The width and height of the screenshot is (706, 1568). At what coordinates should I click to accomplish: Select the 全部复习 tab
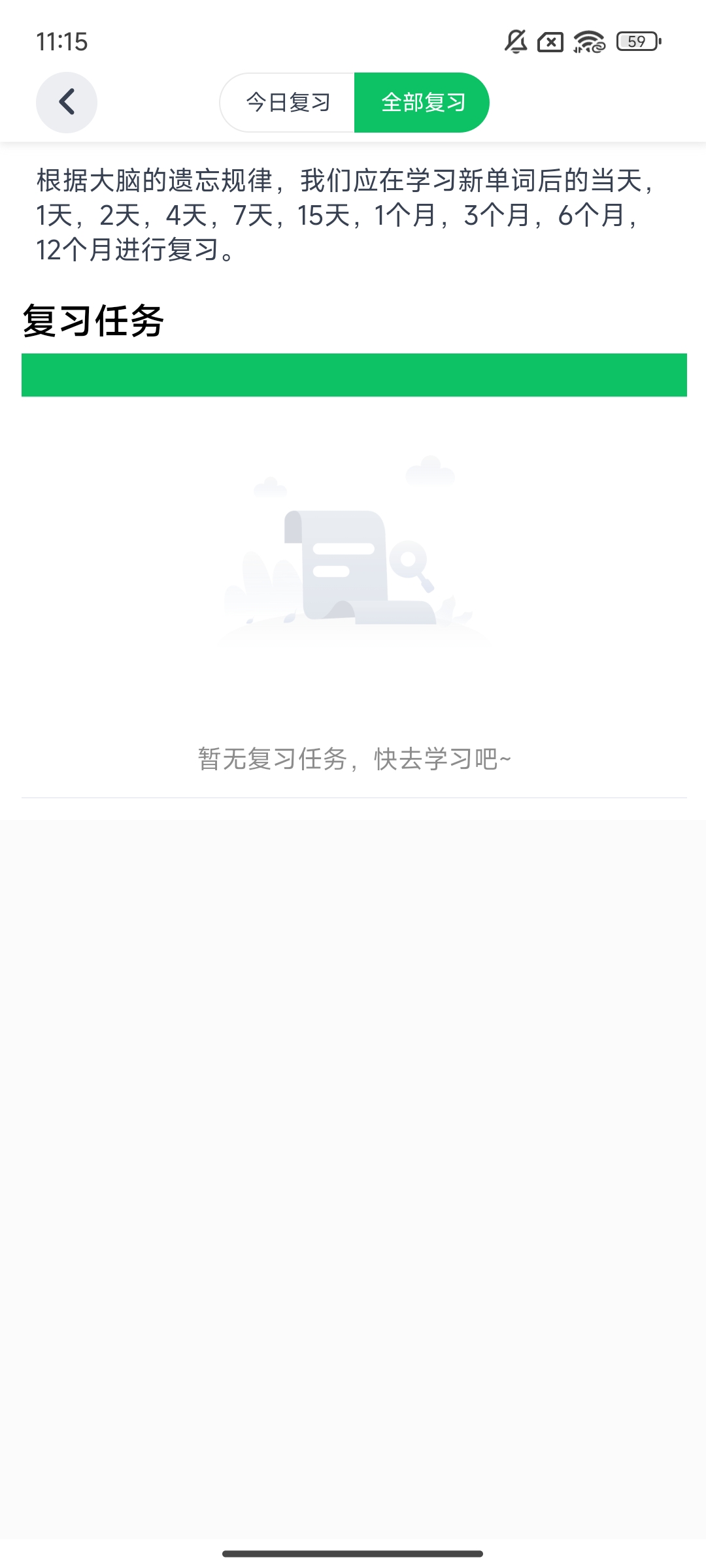pyautogui.click(x=422, y=103)
